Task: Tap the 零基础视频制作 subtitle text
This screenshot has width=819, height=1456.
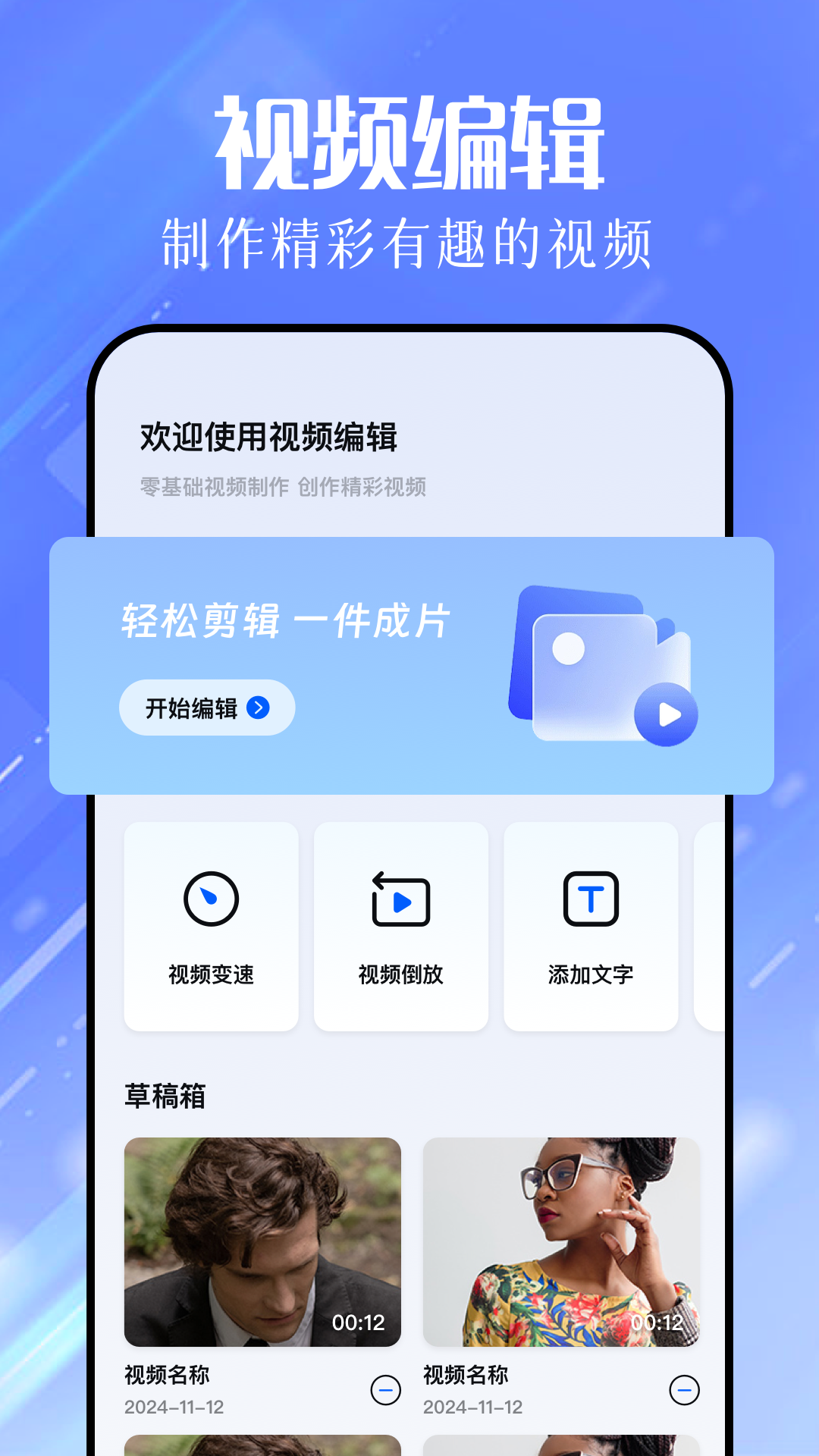Action: click(x=281, y=486)
